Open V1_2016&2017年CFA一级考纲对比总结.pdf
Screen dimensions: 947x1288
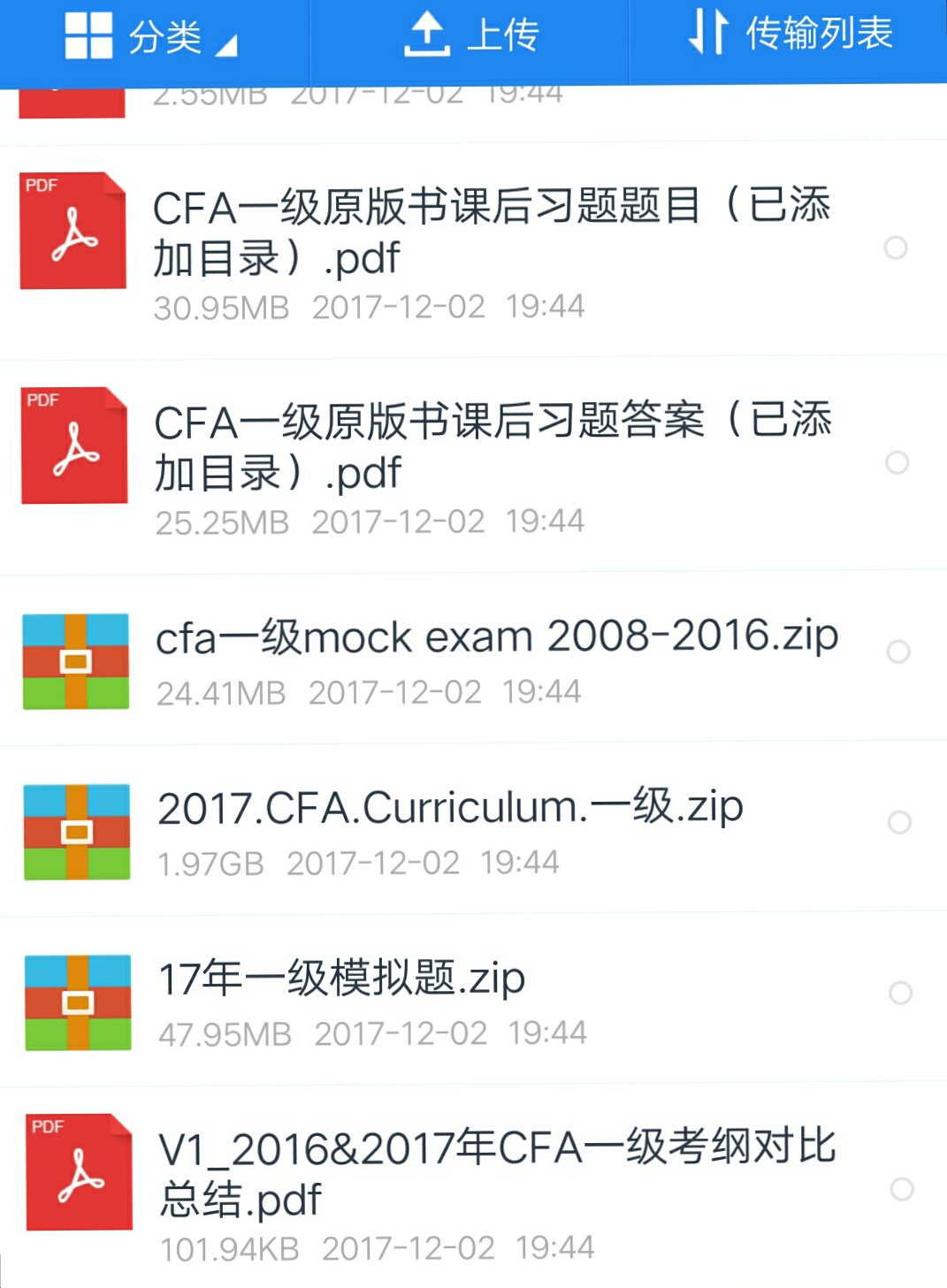(x=495, y=1173)
